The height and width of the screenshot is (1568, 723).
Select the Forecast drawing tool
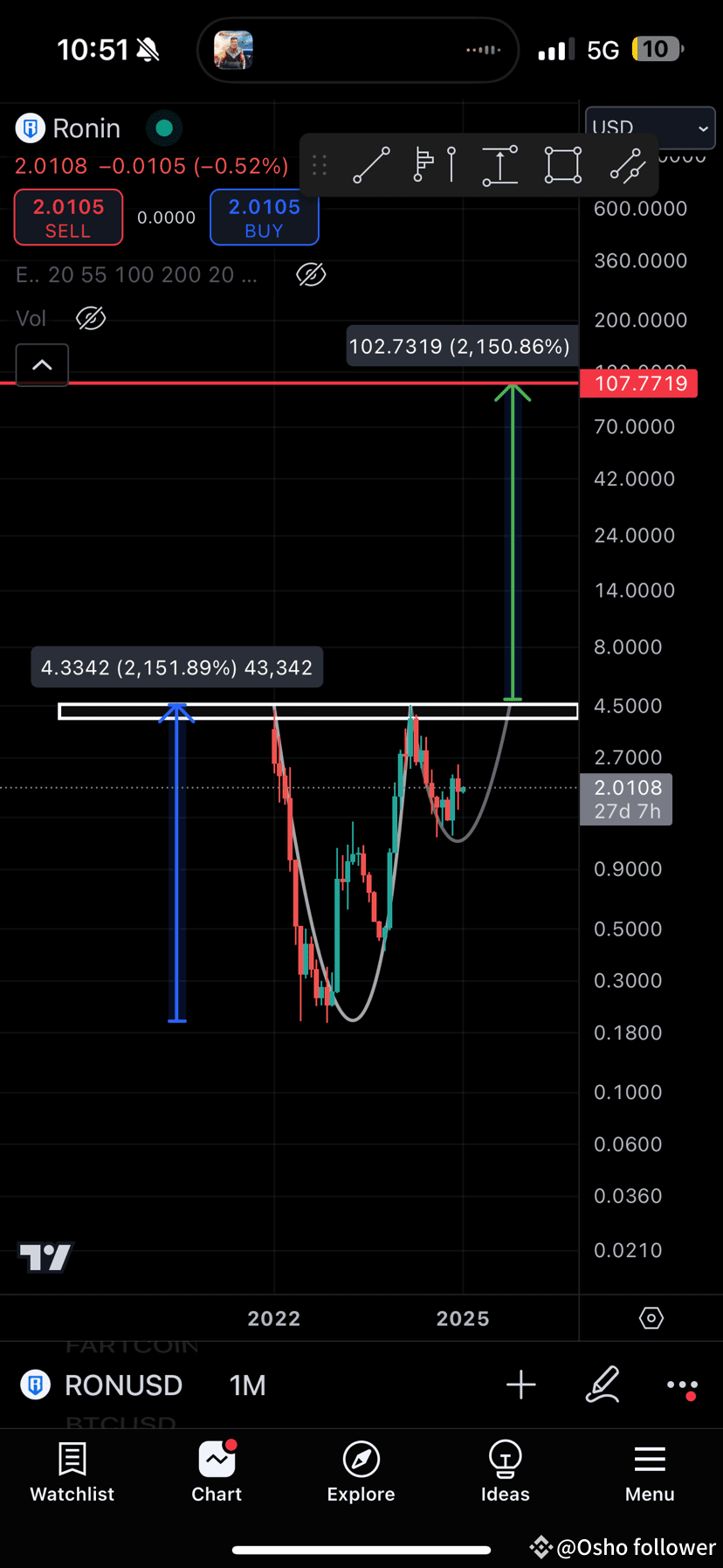coord(423,165)
